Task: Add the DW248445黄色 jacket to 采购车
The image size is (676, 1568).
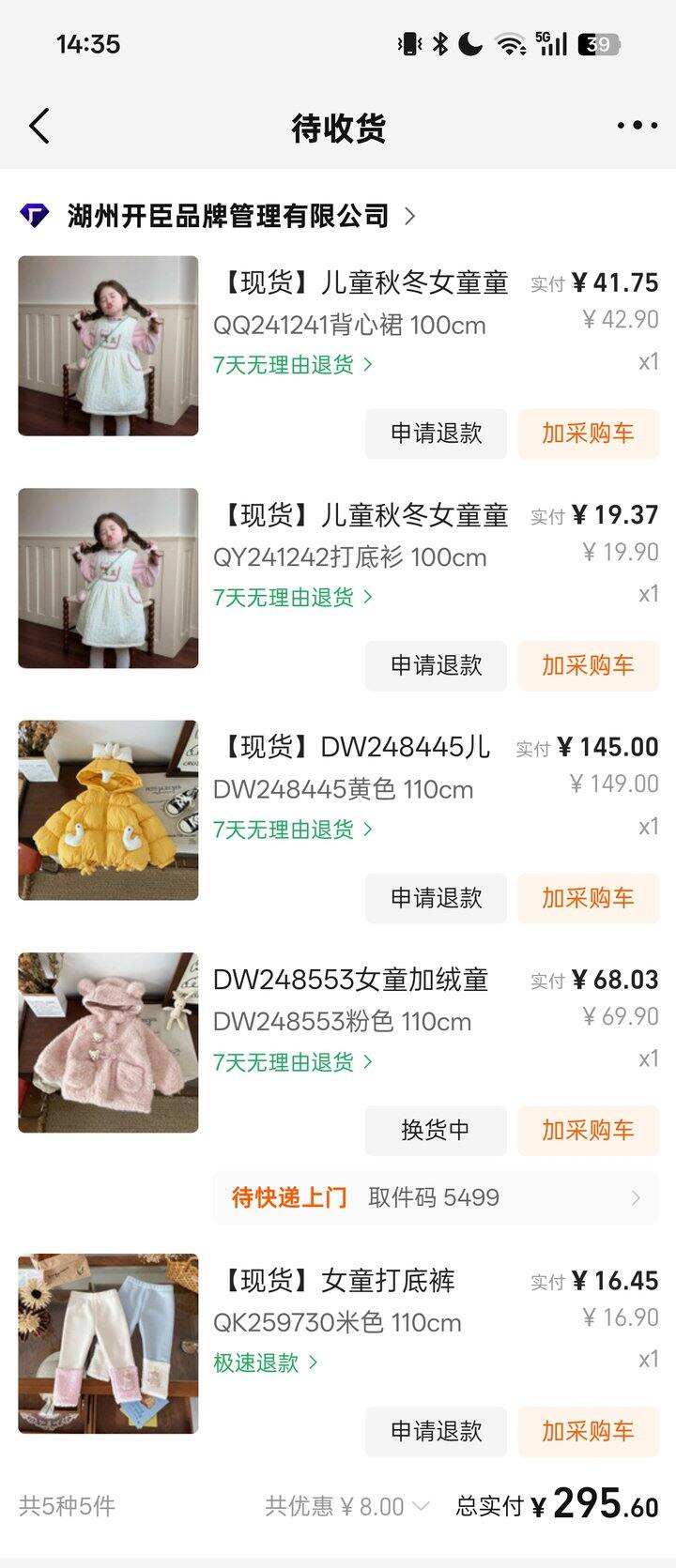Action: coord(588,898)
